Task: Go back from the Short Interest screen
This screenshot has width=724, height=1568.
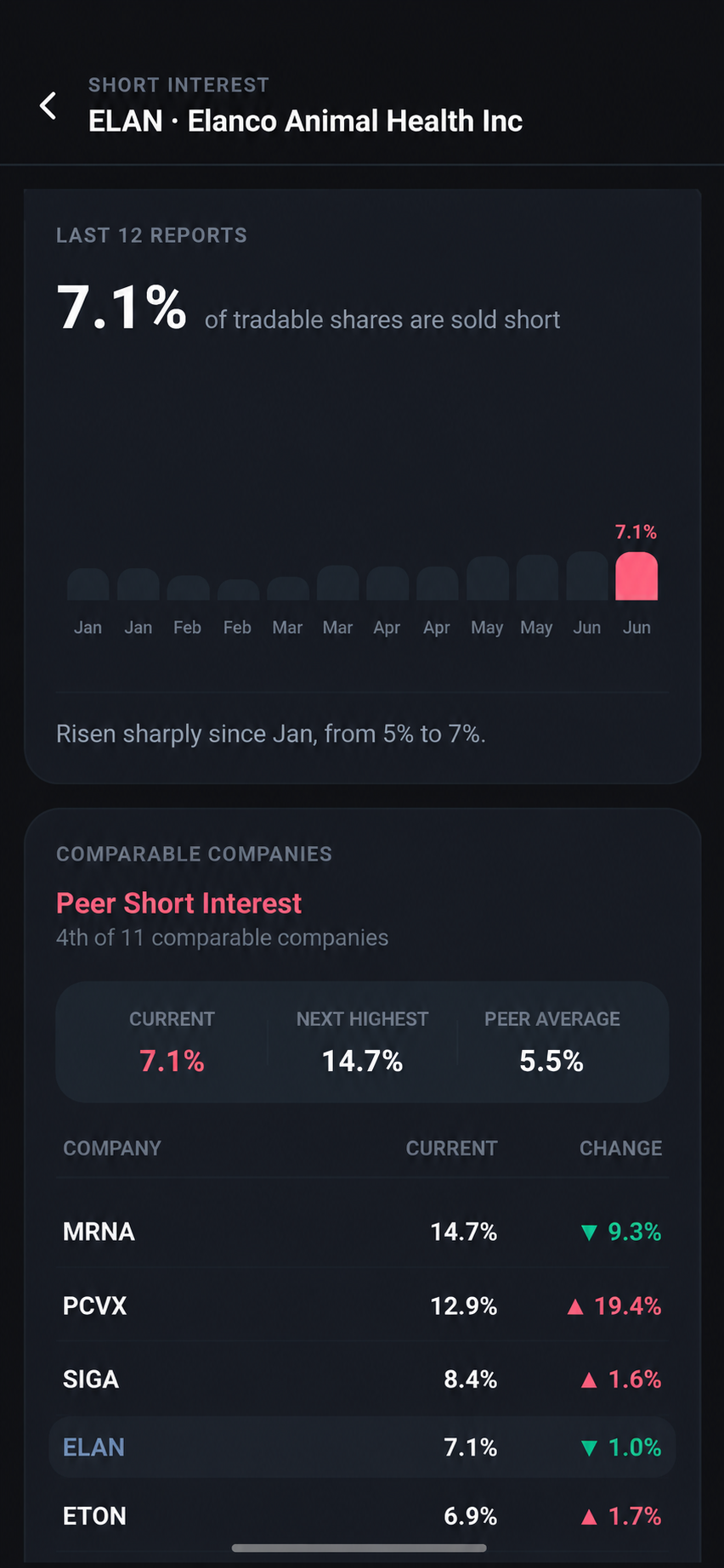Action: [48, 106]
